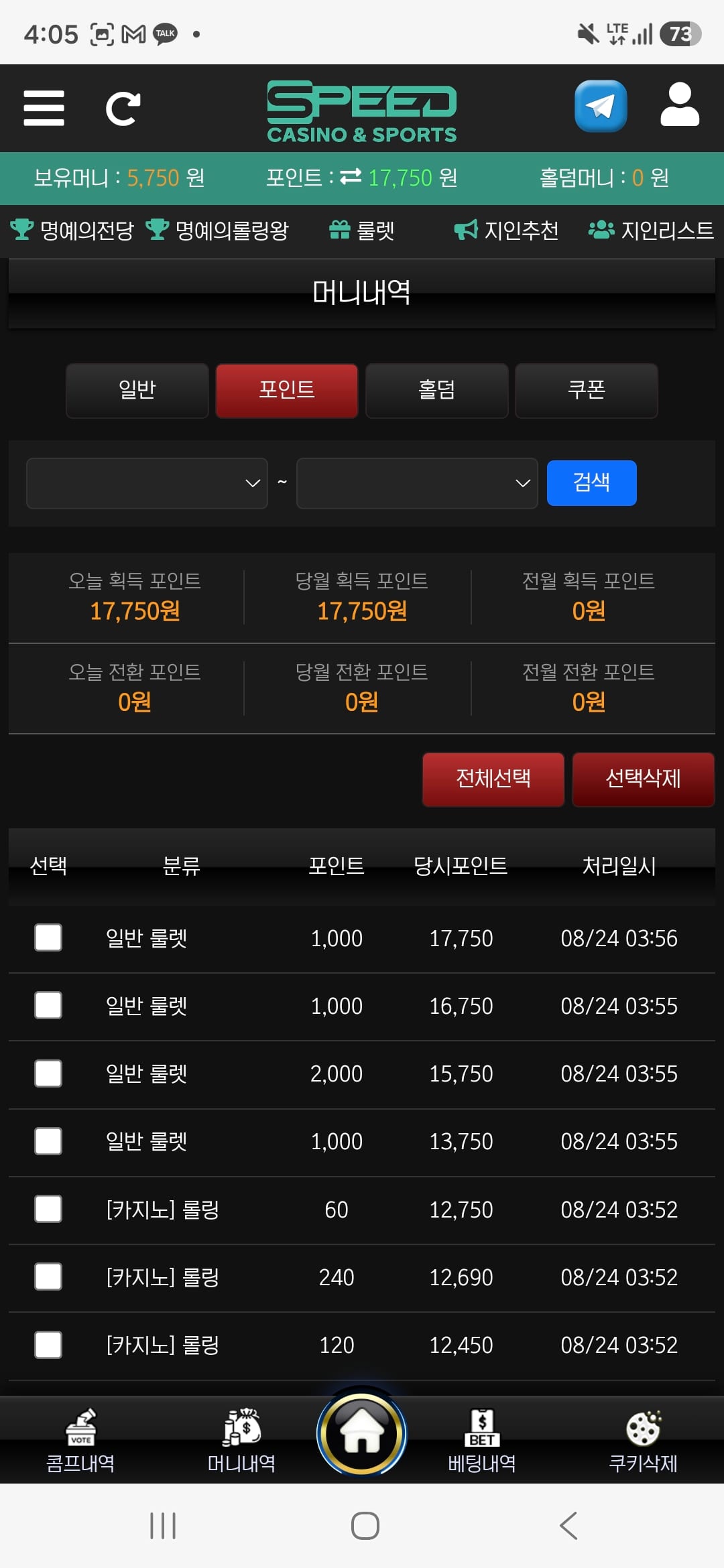Switch to the 홀덤 tab
The image size is (724, 1568).
click(x=436, y=391)
